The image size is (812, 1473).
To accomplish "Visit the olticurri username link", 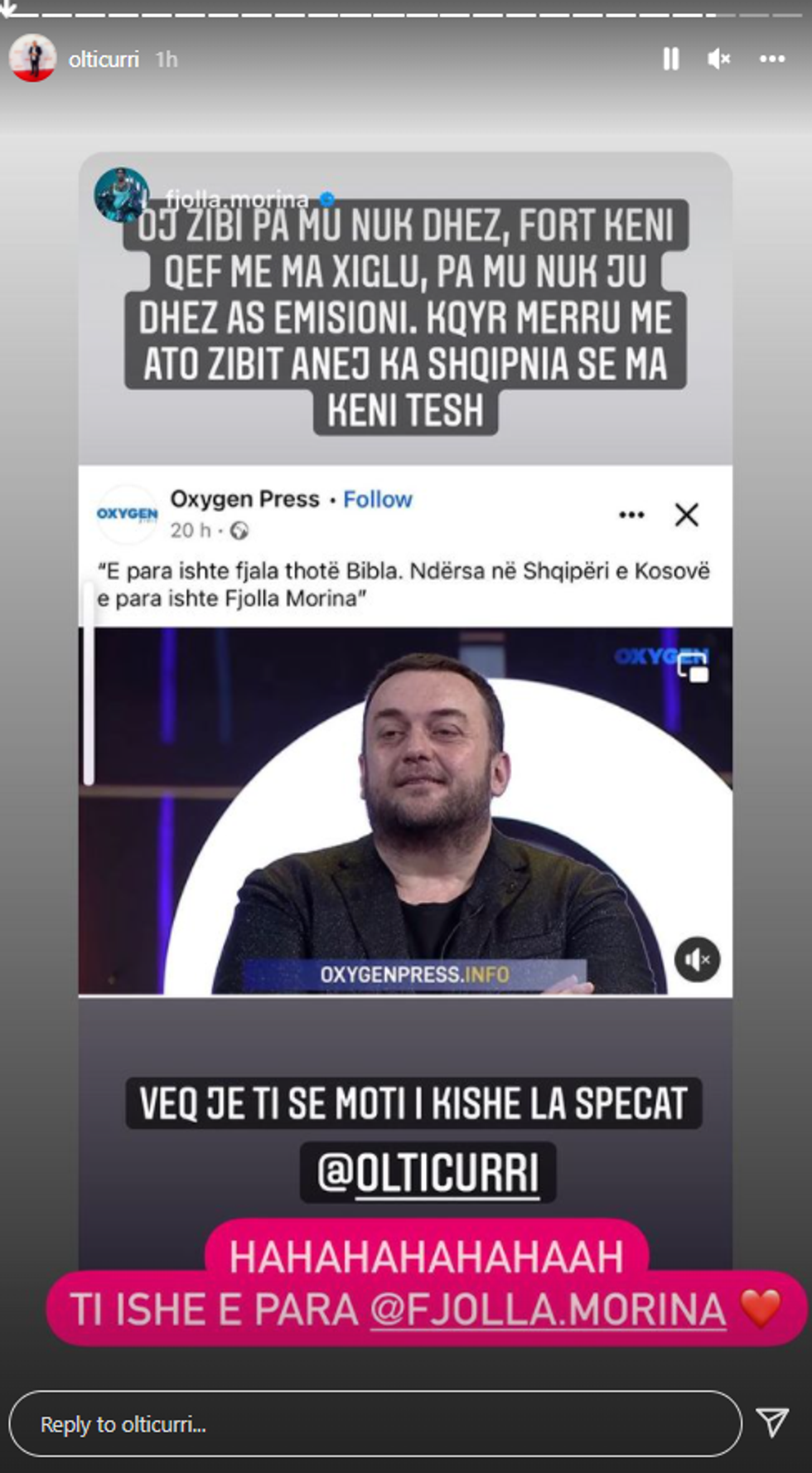I will 104,60.
